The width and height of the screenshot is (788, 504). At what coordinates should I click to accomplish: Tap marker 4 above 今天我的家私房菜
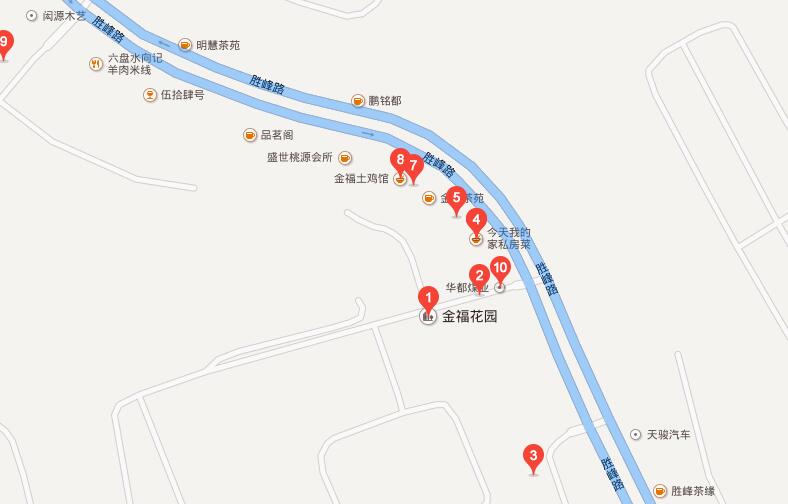tap(477, 220)
